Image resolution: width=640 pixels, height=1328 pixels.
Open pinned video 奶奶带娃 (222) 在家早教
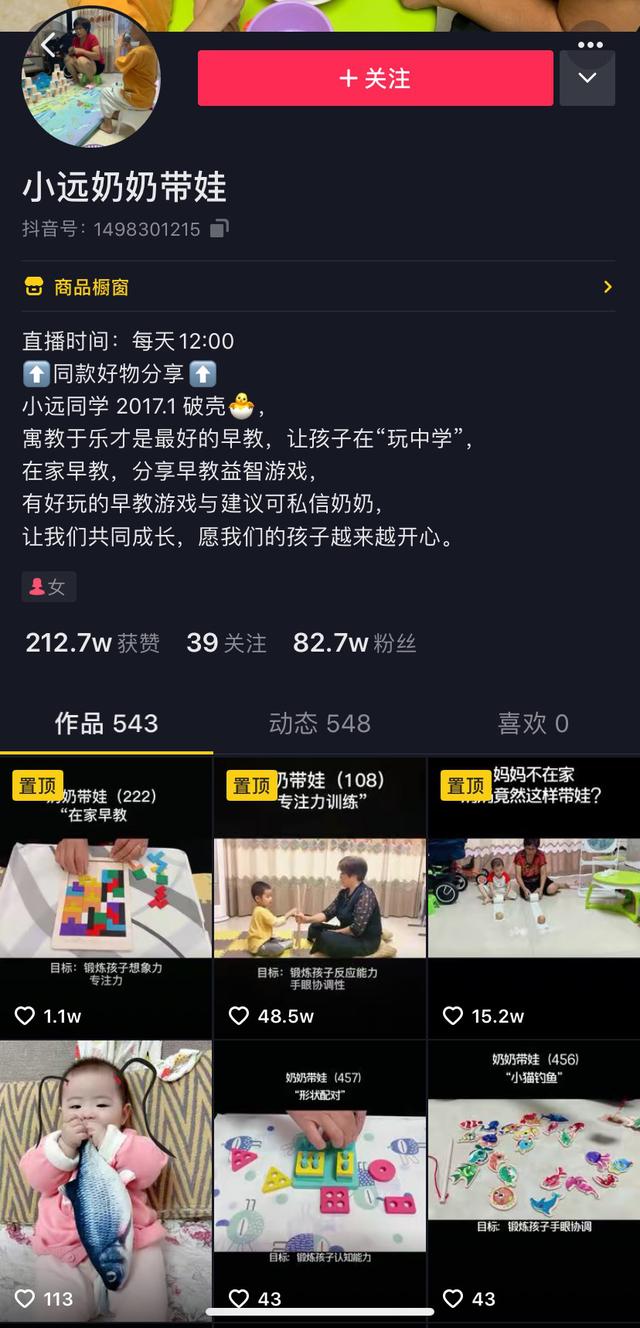tap(106, 897)
